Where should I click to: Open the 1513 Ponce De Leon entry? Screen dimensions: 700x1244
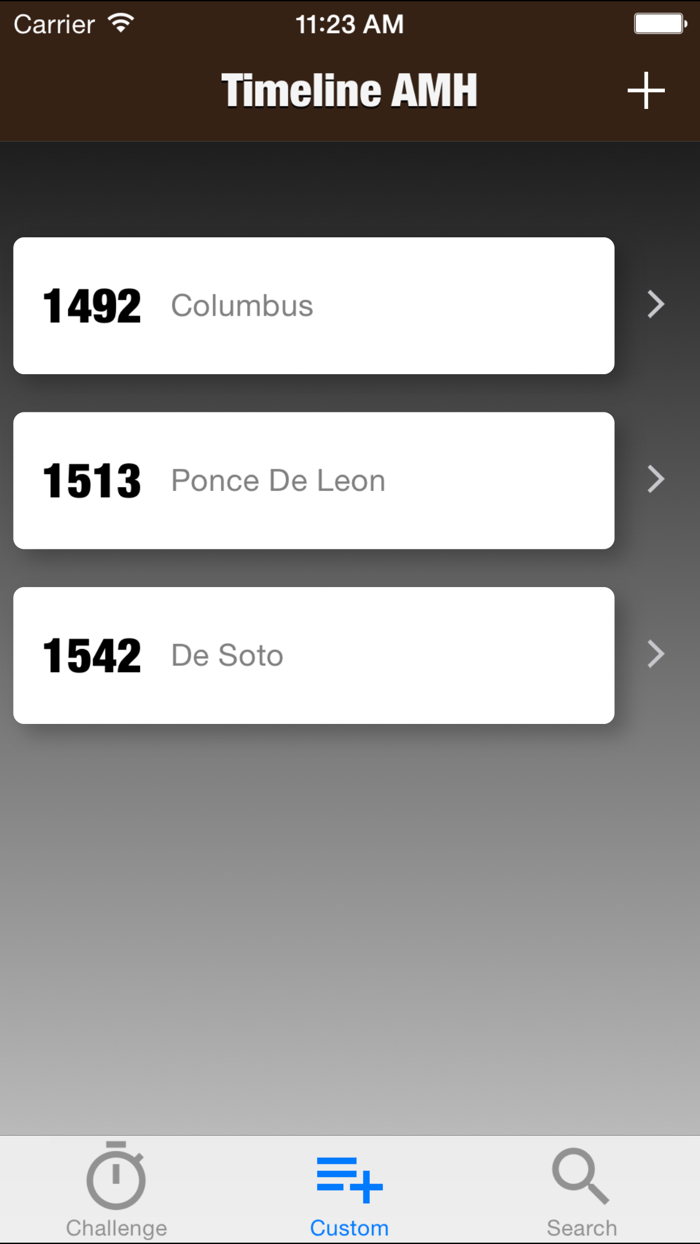(313, 480)
